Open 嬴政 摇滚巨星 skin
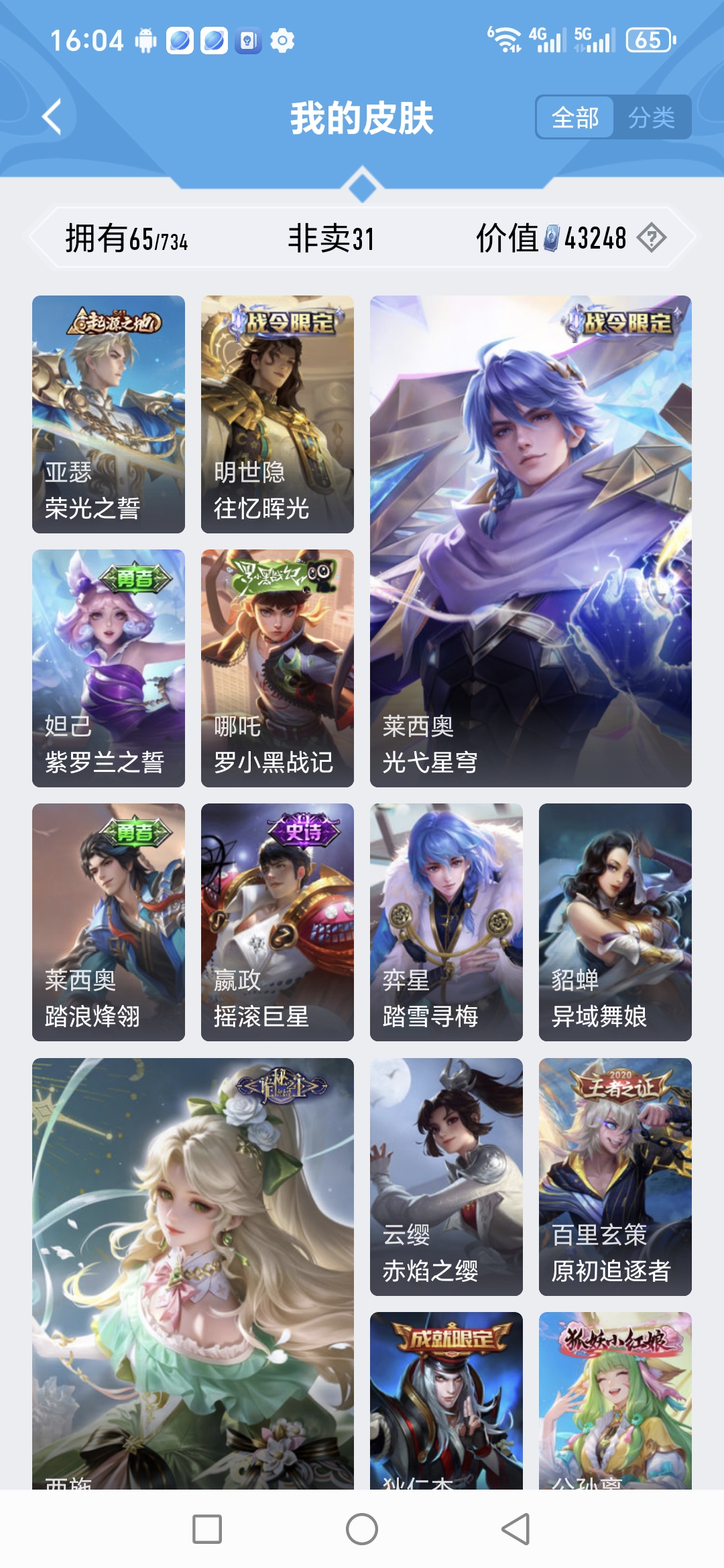This screenshot has height=1568, width=724. (278, 922)
